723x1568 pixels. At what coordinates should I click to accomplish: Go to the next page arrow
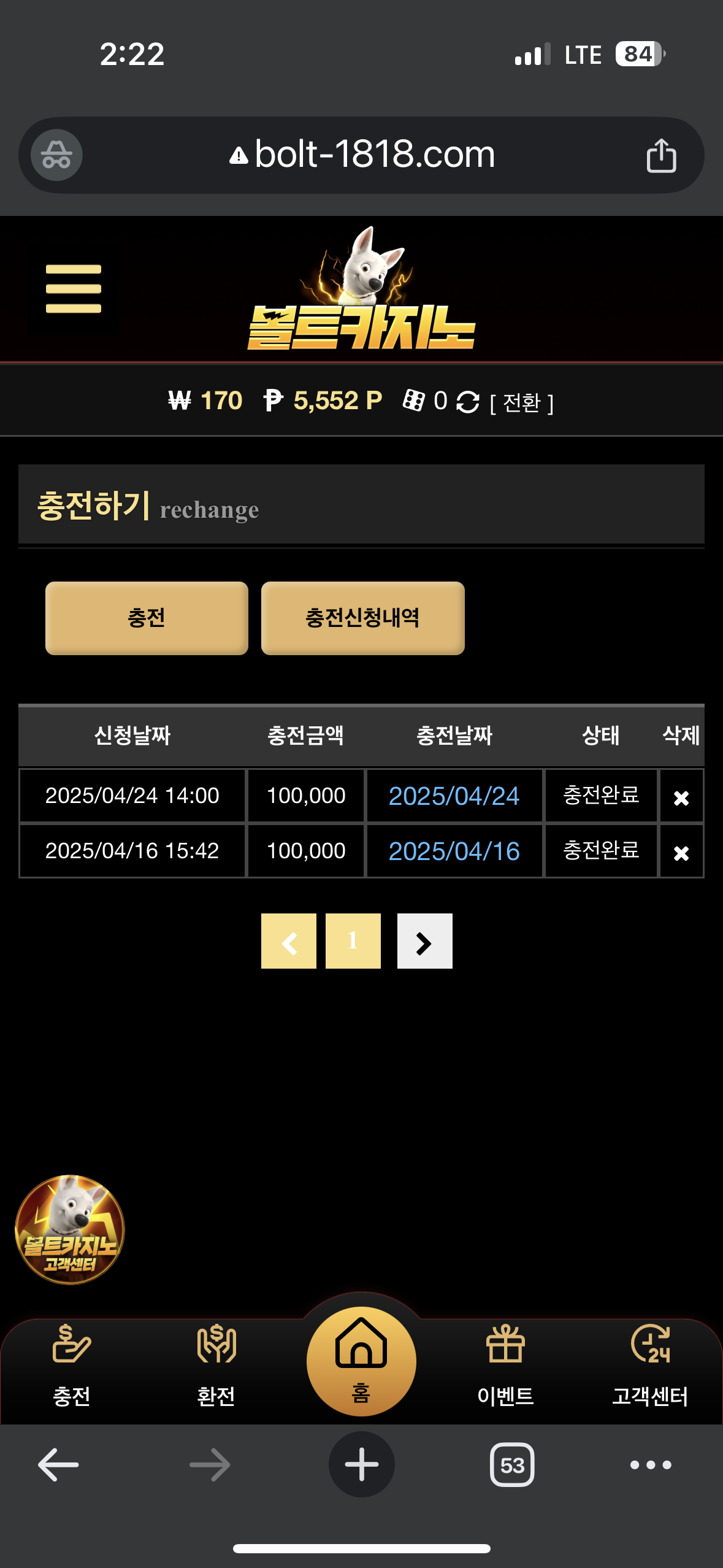[424, 942]
